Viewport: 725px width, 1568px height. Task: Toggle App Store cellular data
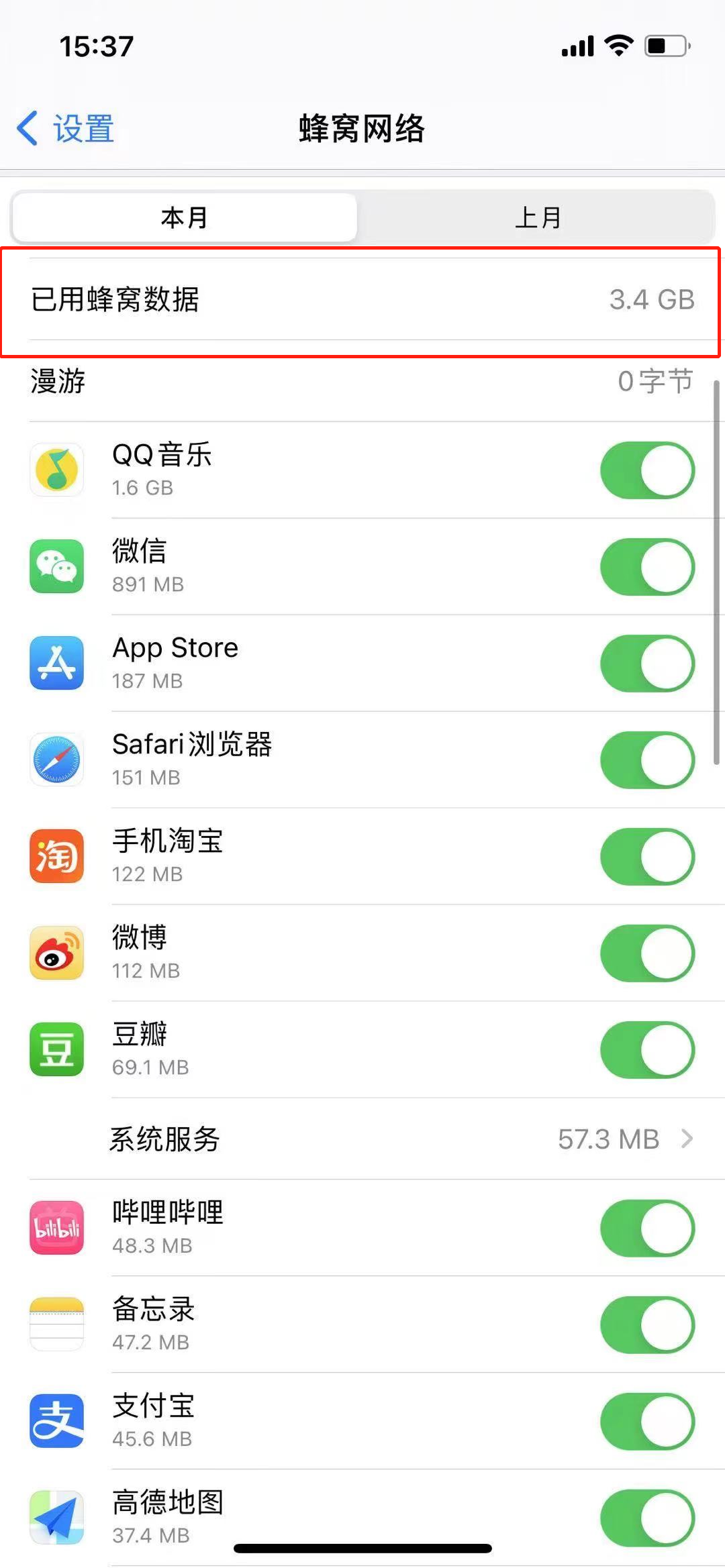click(647, 664)
